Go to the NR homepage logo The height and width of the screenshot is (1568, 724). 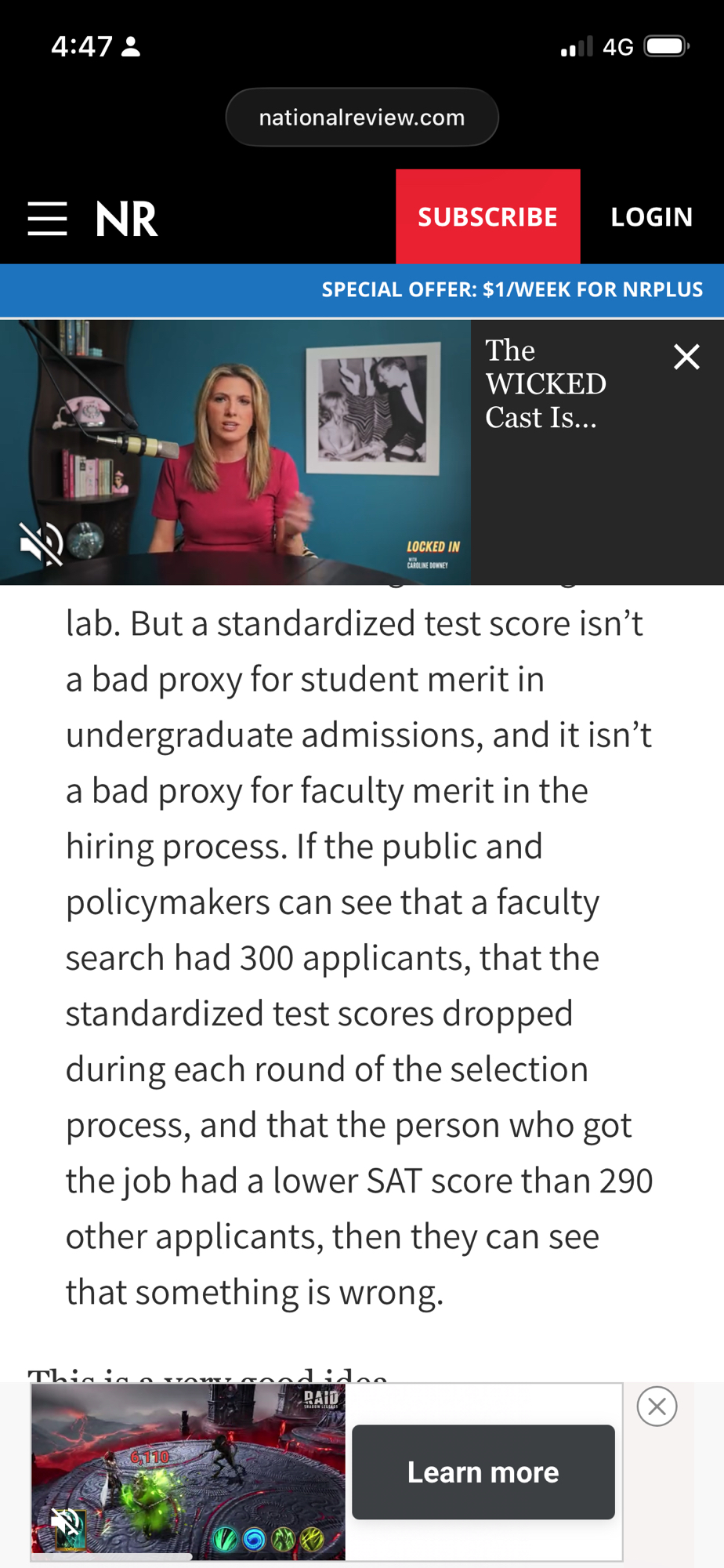point(126,218)
